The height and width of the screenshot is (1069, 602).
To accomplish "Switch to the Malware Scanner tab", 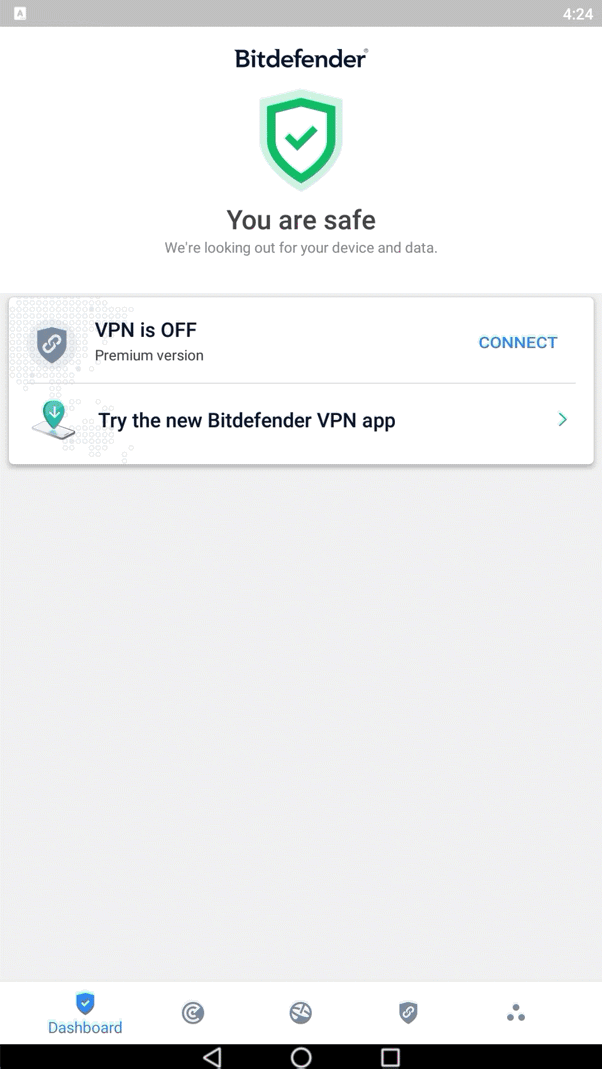I will pos(193,1012).
